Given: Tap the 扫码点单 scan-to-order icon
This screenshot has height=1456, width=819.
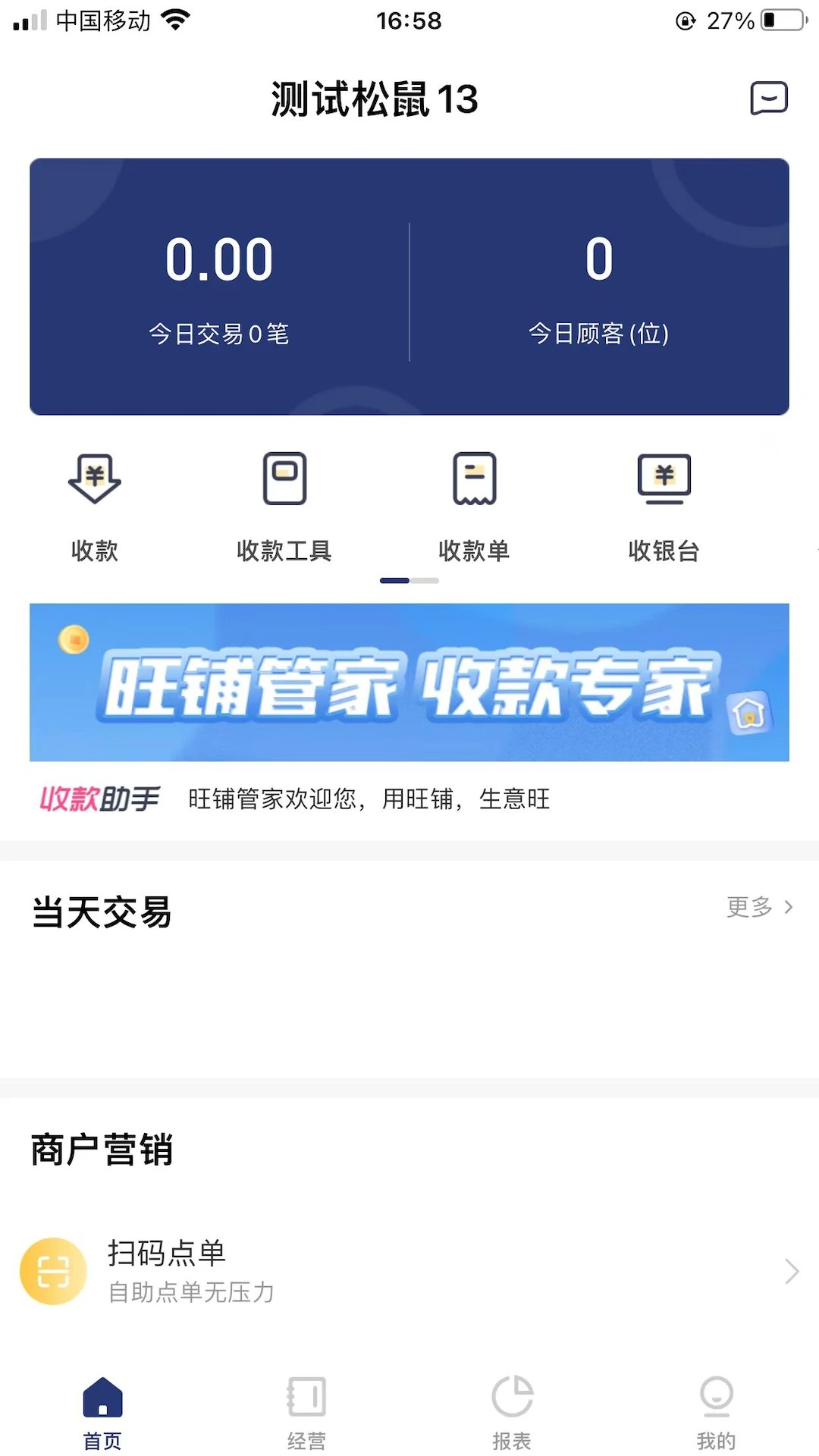Looking at the screenshot, I should [x=53, y=1271].
